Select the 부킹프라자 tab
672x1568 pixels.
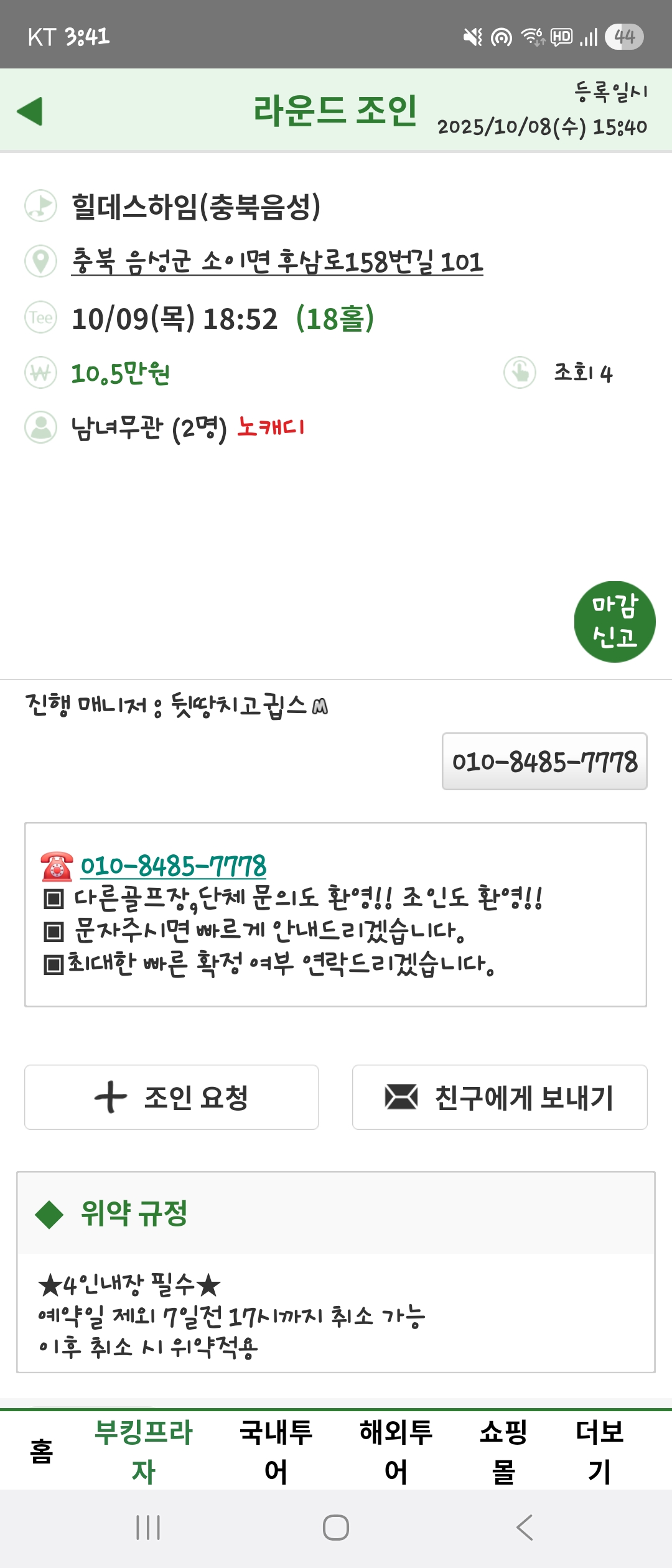point(144,1451)
